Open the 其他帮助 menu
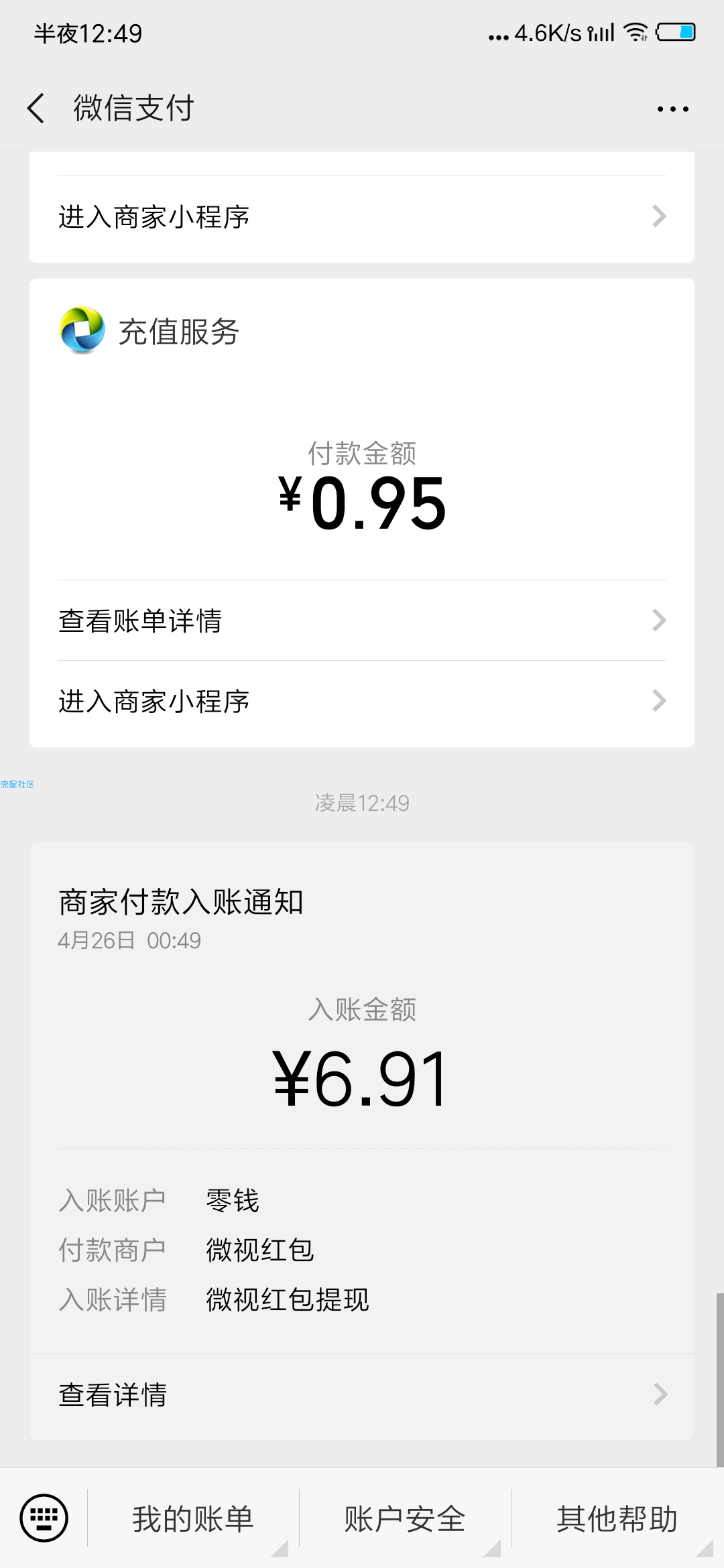This screenshot has height=1568, width=724. click(x=618, y=1518)
